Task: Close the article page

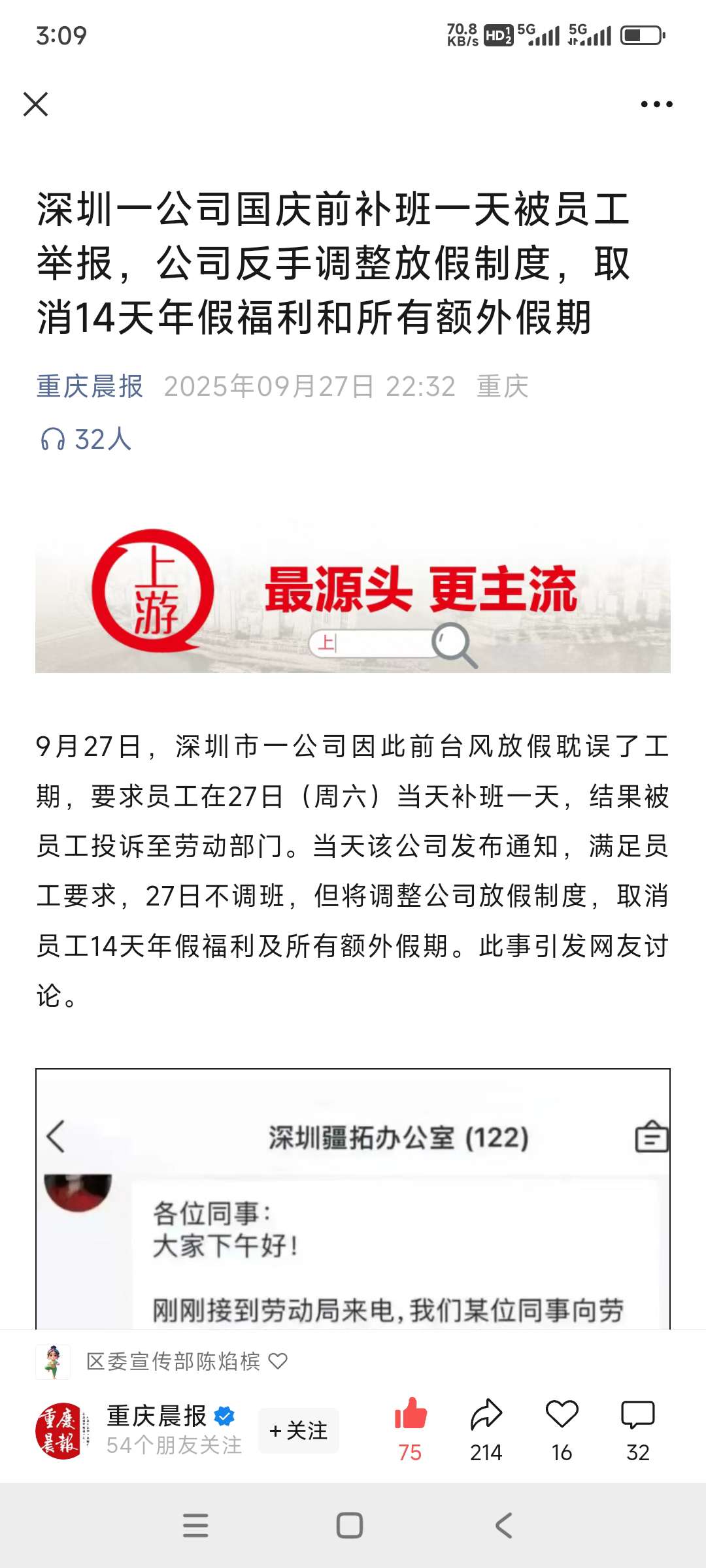Action: [35, 104]
